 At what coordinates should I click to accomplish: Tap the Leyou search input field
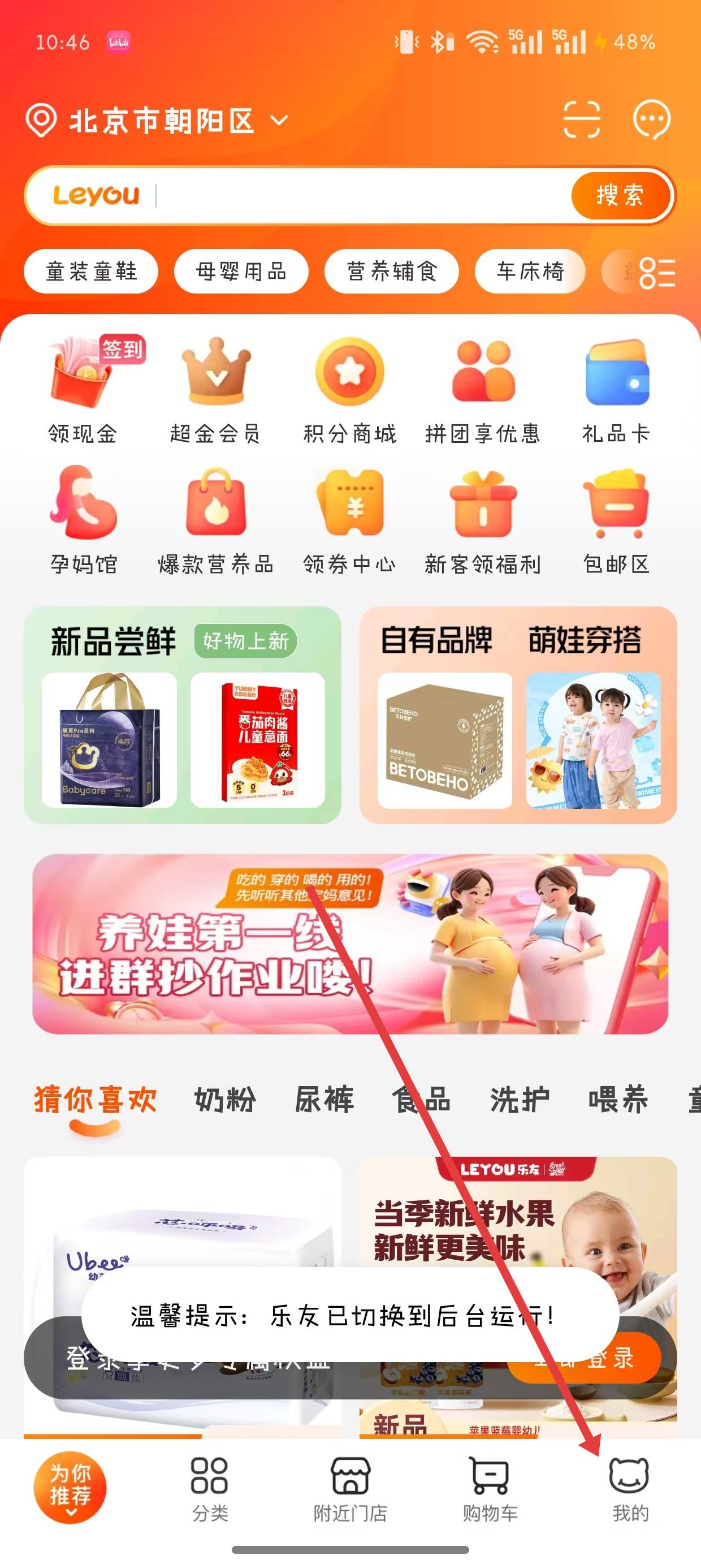[x=359, y=196]
